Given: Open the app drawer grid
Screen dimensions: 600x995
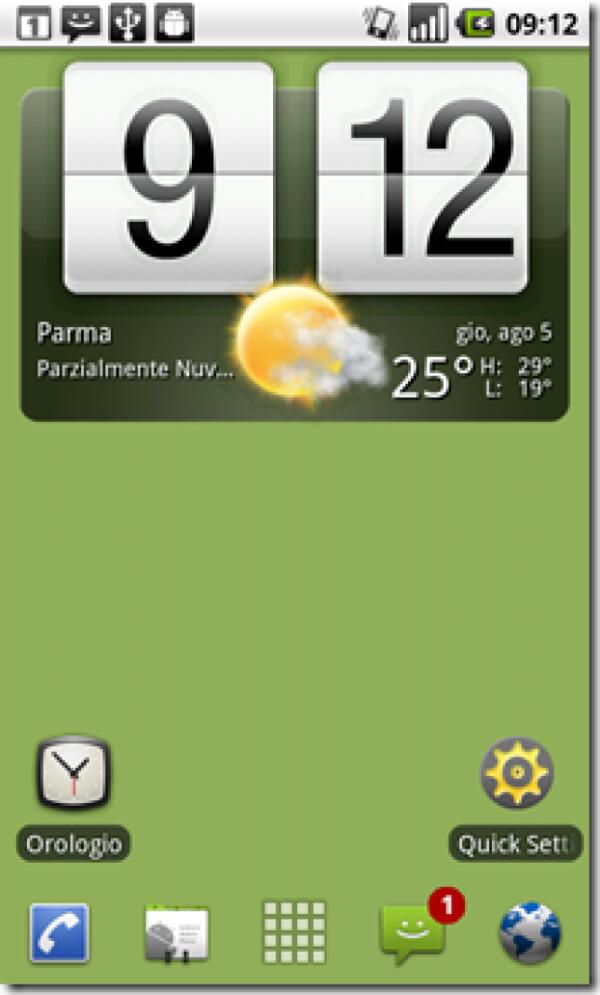Looking at the screenshot, I should pyautogui.click(x=294, y=932).
